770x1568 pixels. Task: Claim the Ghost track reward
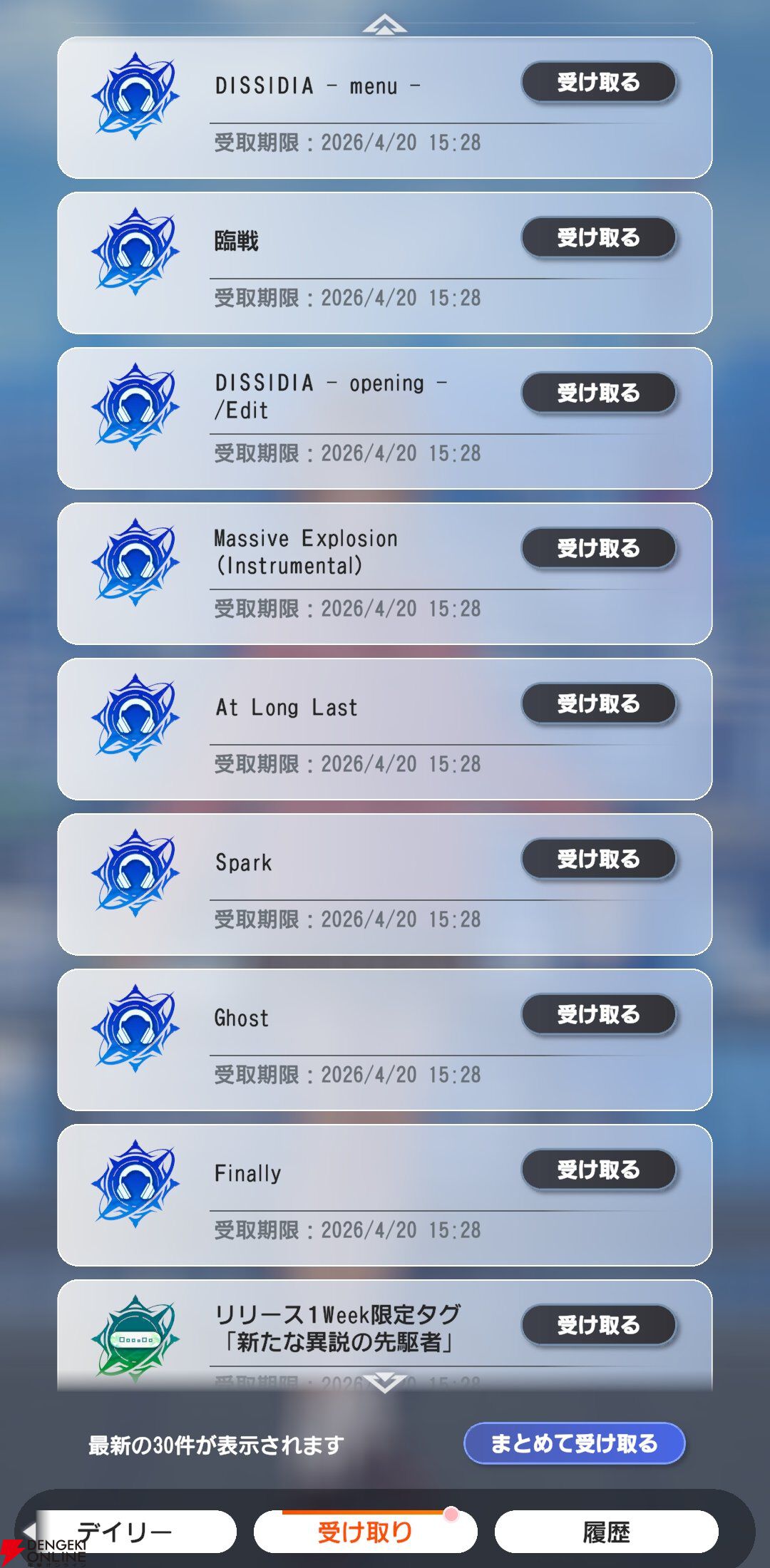(x=598, y=1015)
